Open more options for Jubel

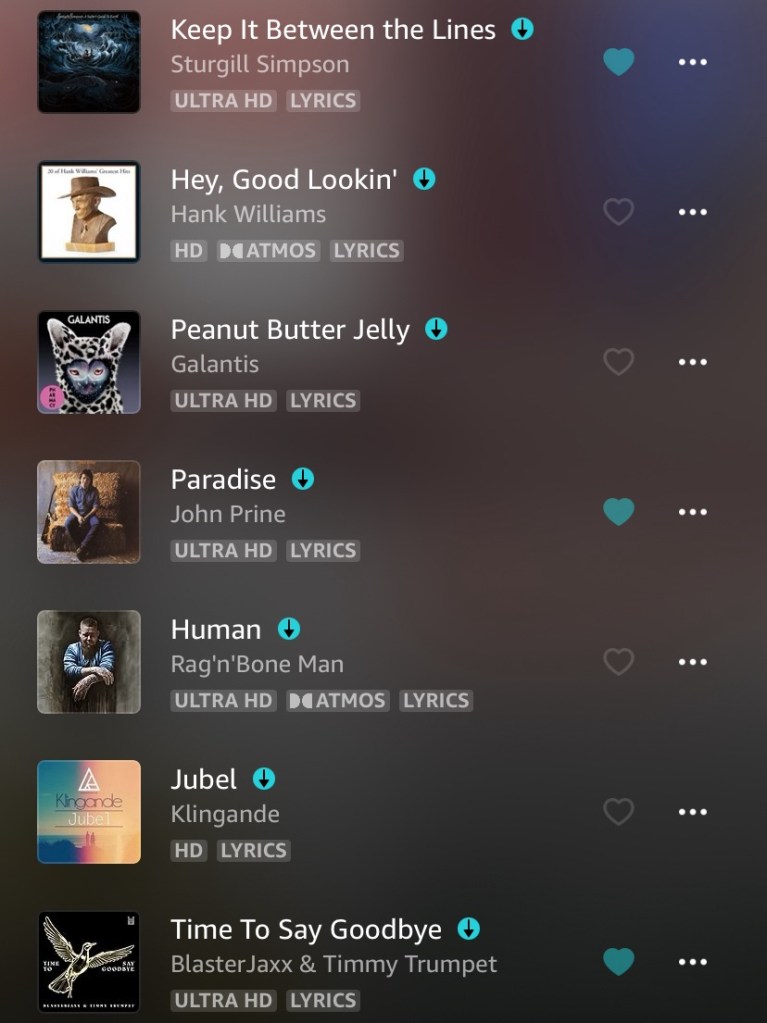692,812
